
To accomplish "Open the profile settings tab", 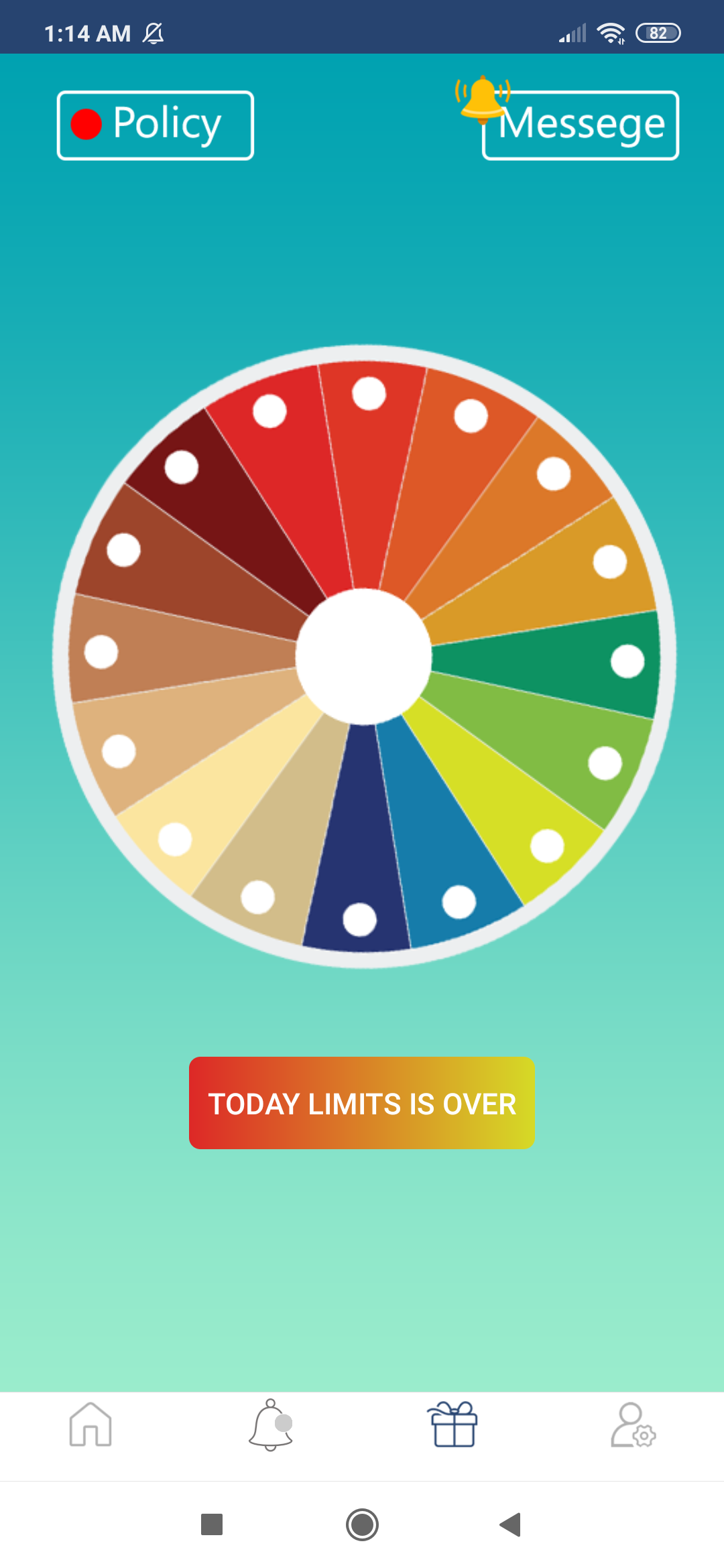I will [633, 1425].
